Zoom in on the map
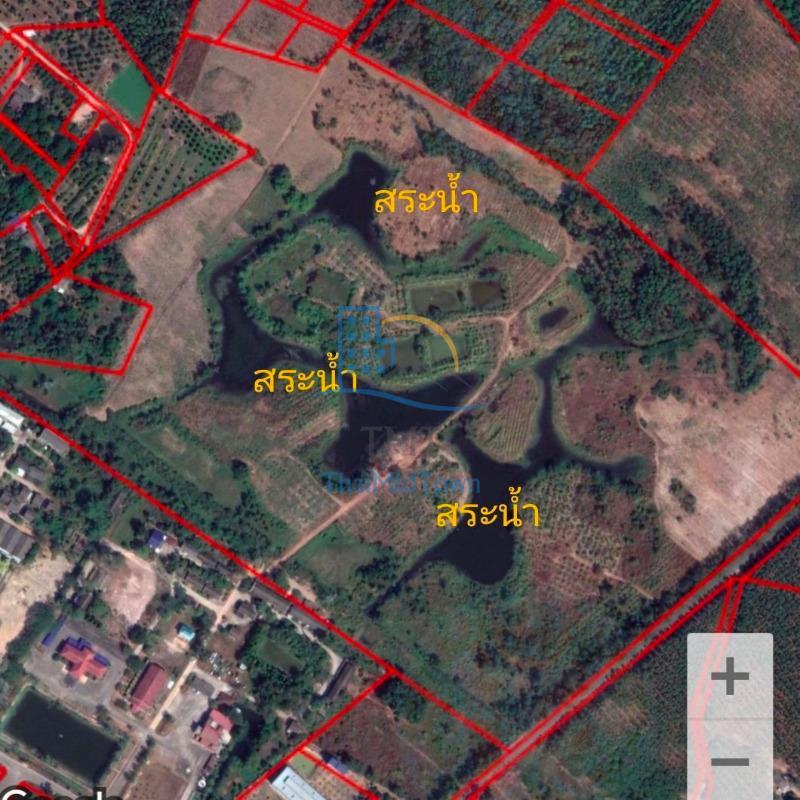Screen dimensions: 800x800 [x=730, y=677]
